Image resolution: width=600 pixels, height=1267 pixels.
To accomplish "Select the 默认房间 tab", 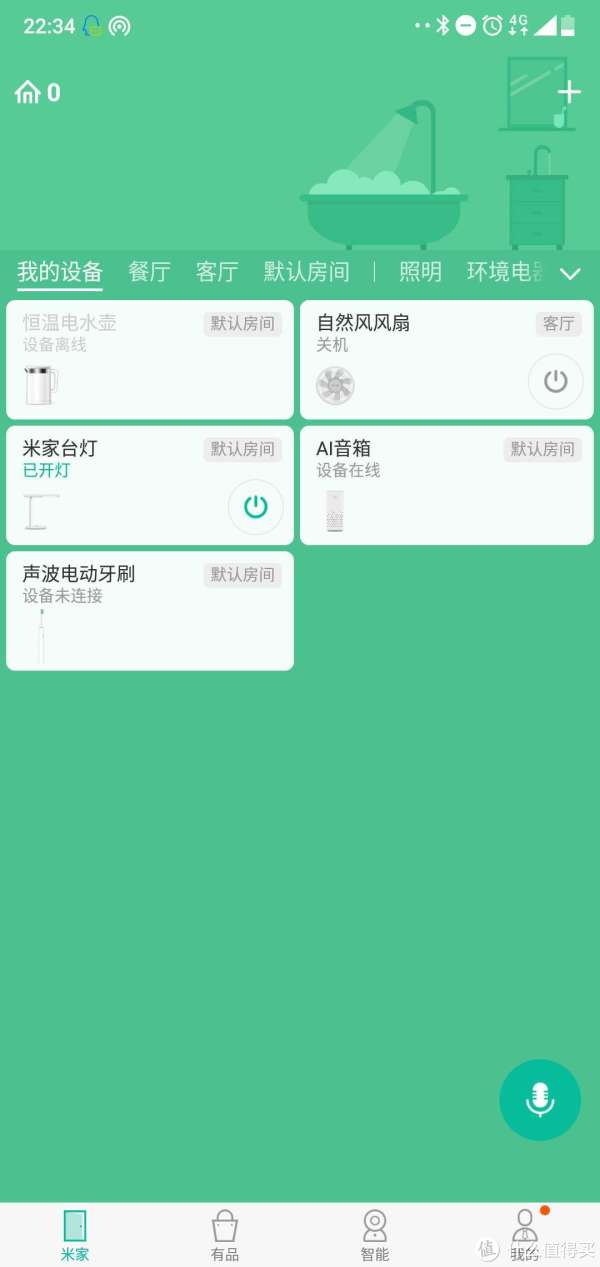I will 306,272.
